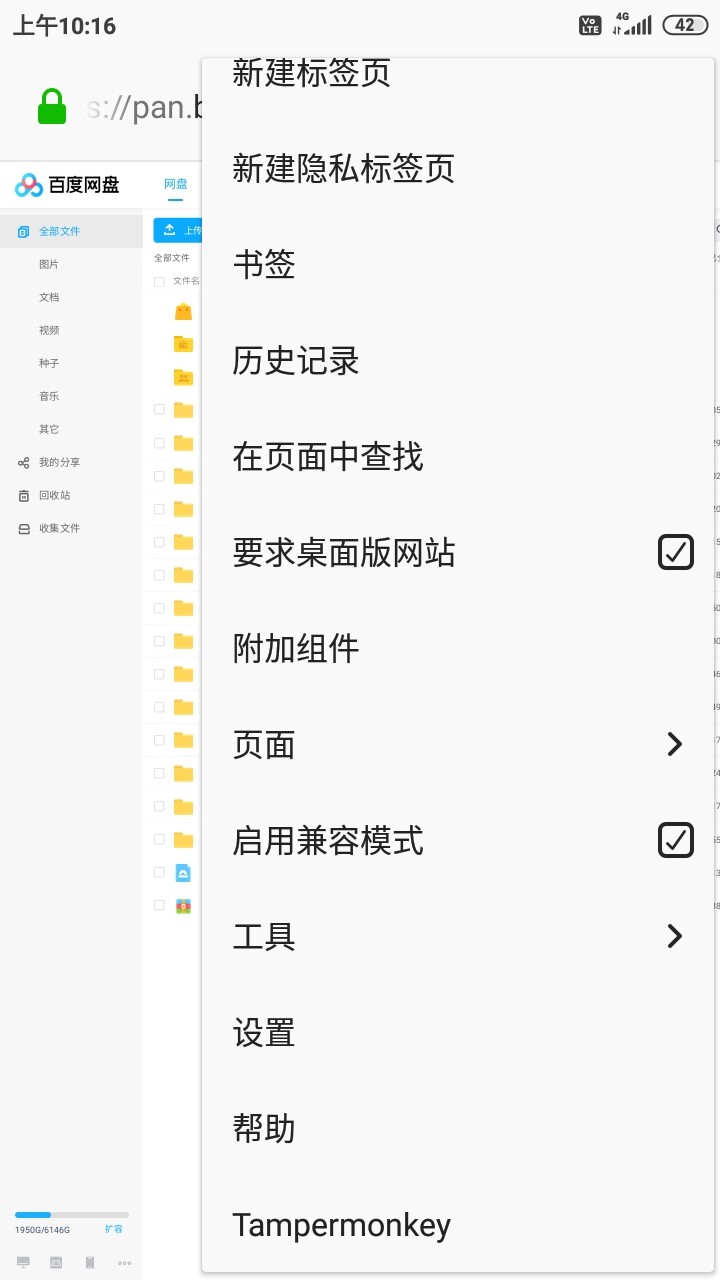Open 新建隐私标签页 from the menu
Screen dimensions: 720x1280
point(343,168)
